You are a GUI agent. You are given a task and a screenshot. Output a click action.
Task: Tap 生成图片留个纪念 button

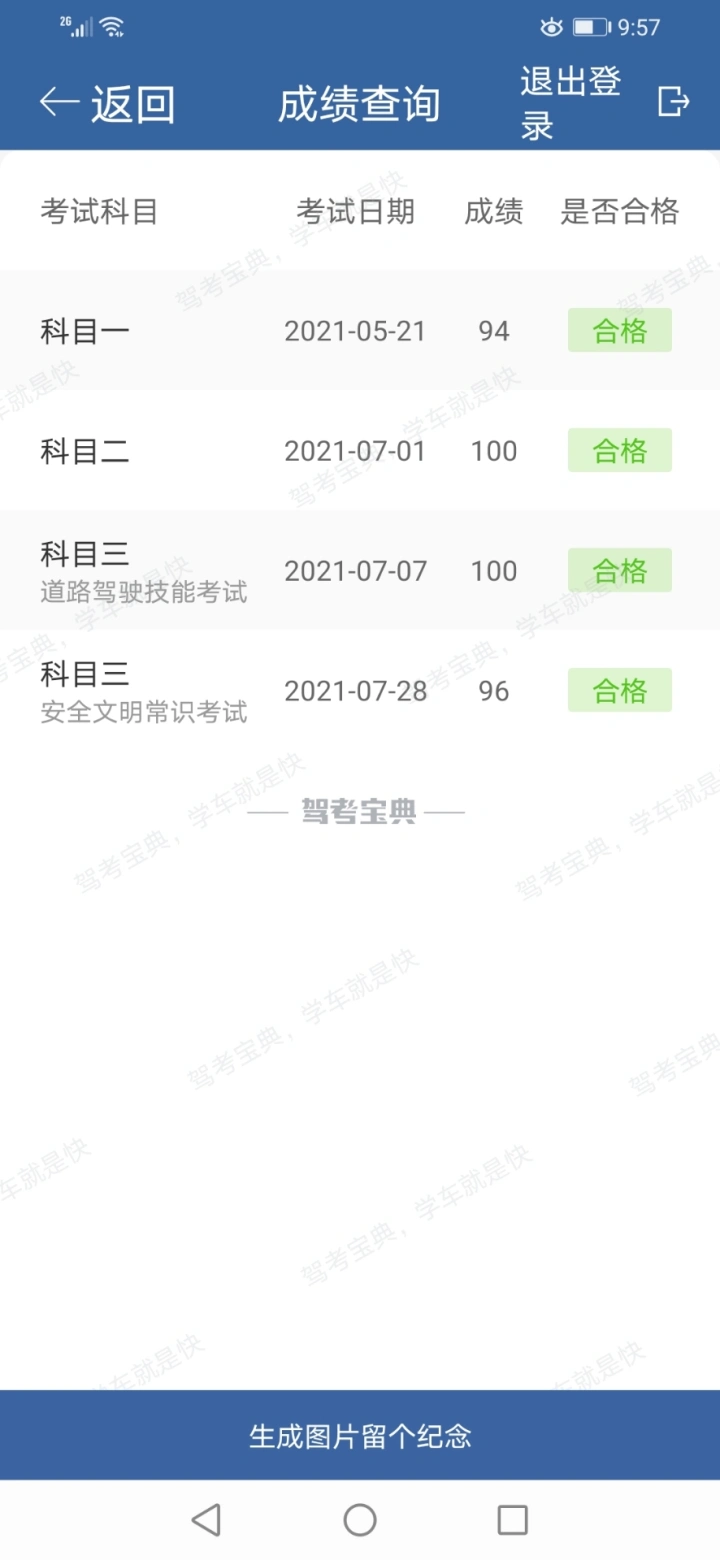[x=360, y=1436]
